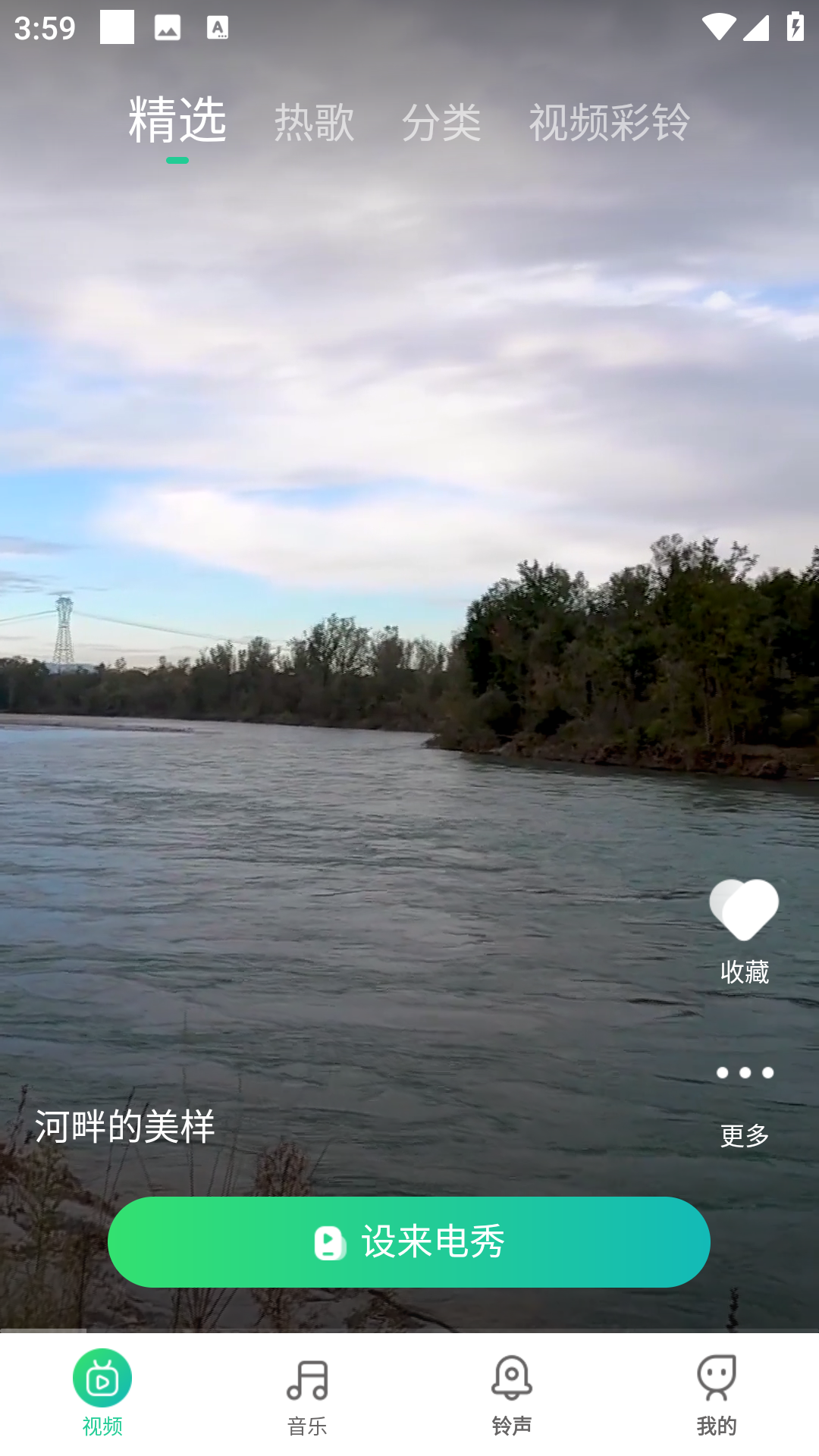Open the 更多 three-dot menu
Screen dimensions: 819x1456
(x=745, y=1073)
